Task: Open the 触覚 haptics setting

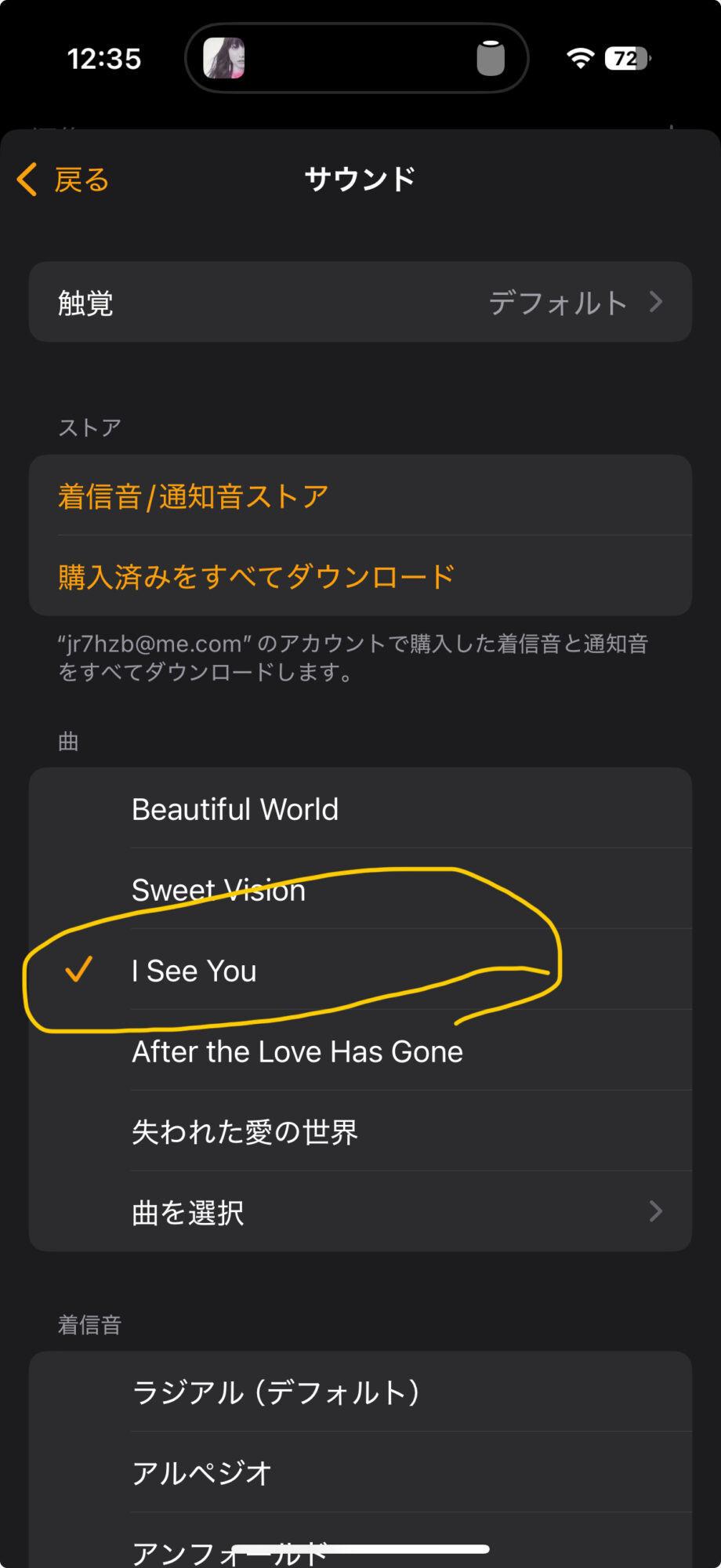Action: coord(360,302)
